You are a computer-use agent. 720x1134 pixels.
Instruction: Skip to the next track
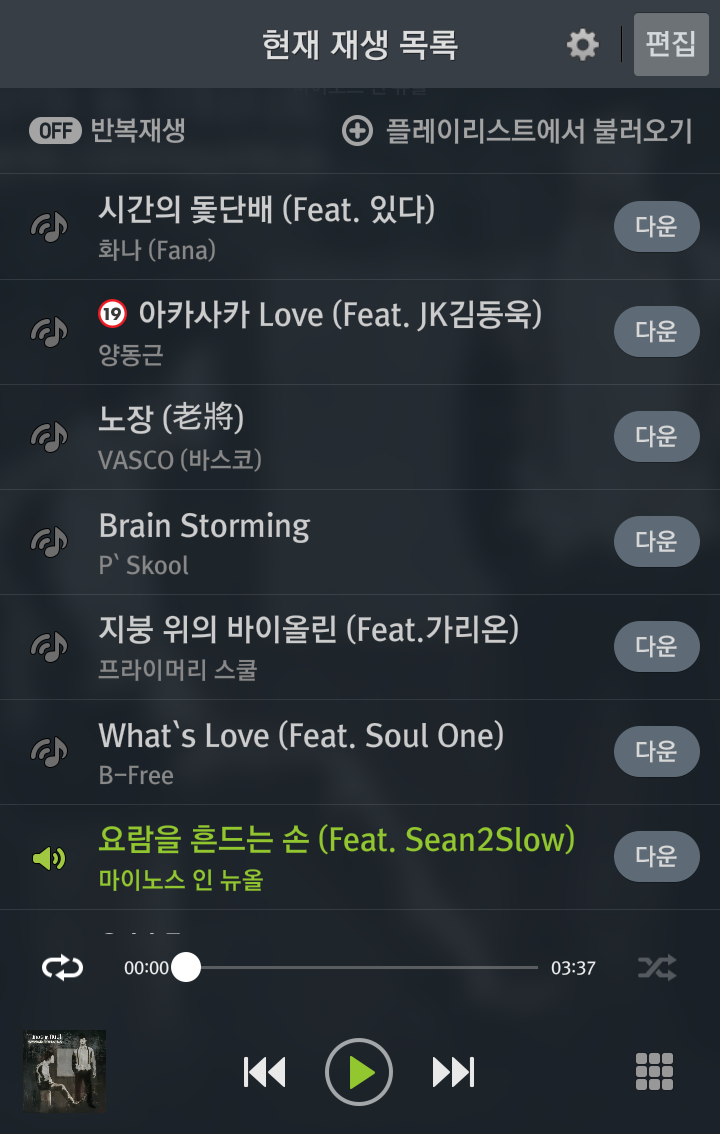click(453, 1072)
